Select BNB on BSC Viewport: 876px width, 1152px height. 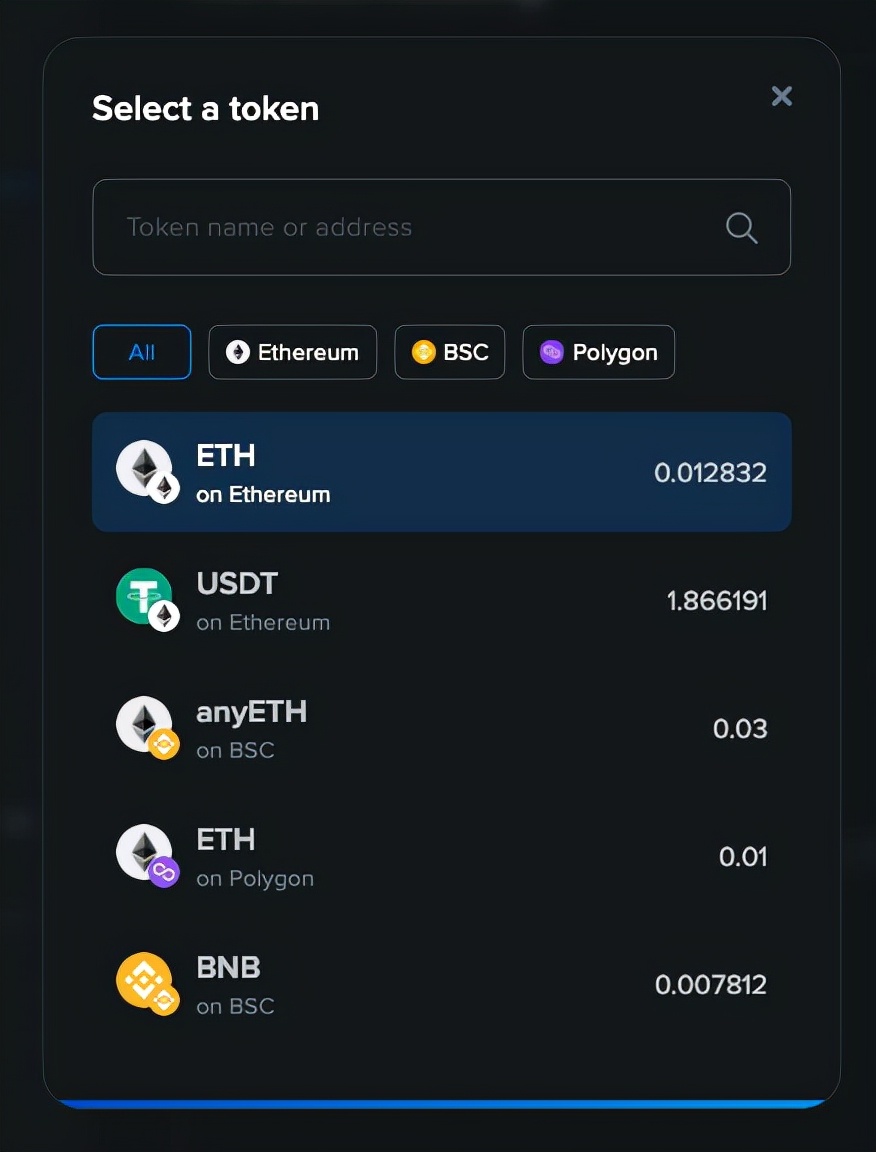pos(441,984)
